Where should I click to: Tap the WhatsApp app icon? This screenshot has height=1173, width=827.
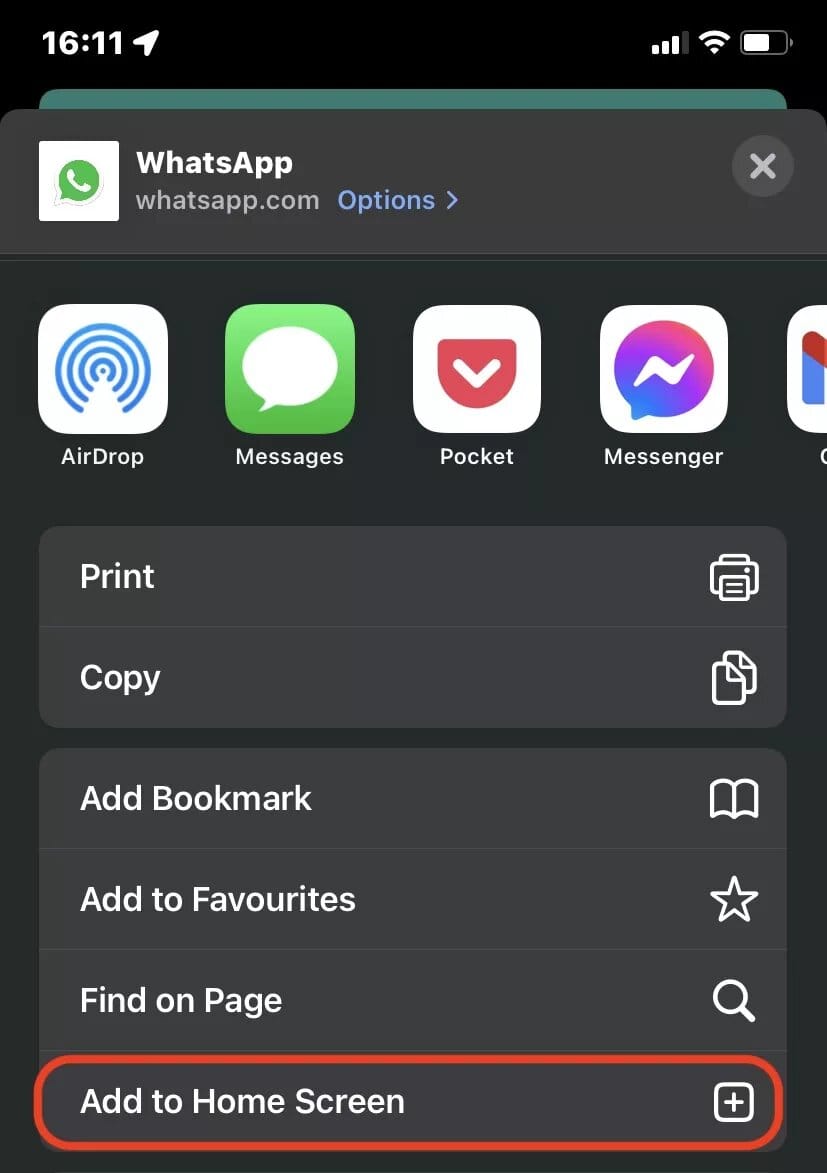point(78,181)
